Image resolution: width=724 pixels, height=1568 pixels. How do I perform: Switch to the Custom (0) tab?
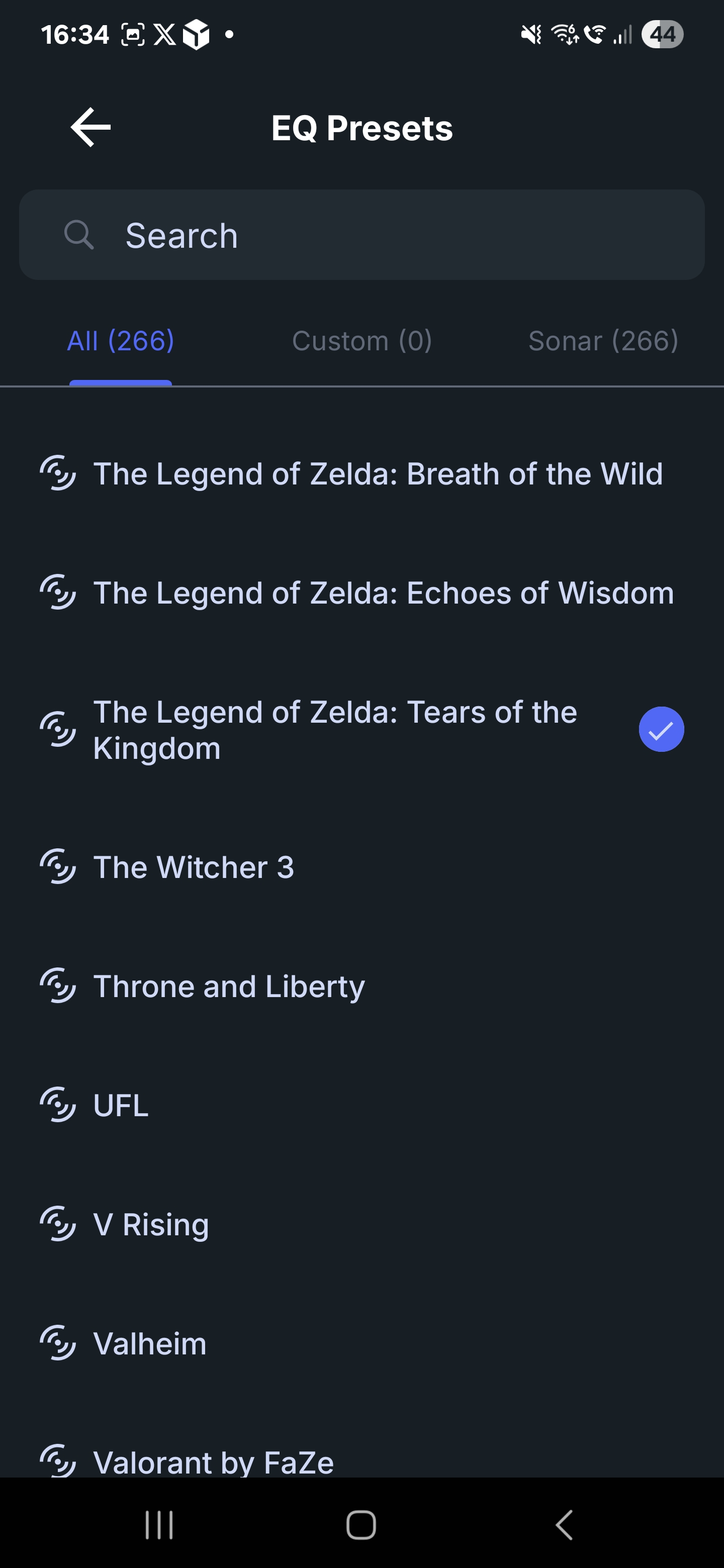361,341
